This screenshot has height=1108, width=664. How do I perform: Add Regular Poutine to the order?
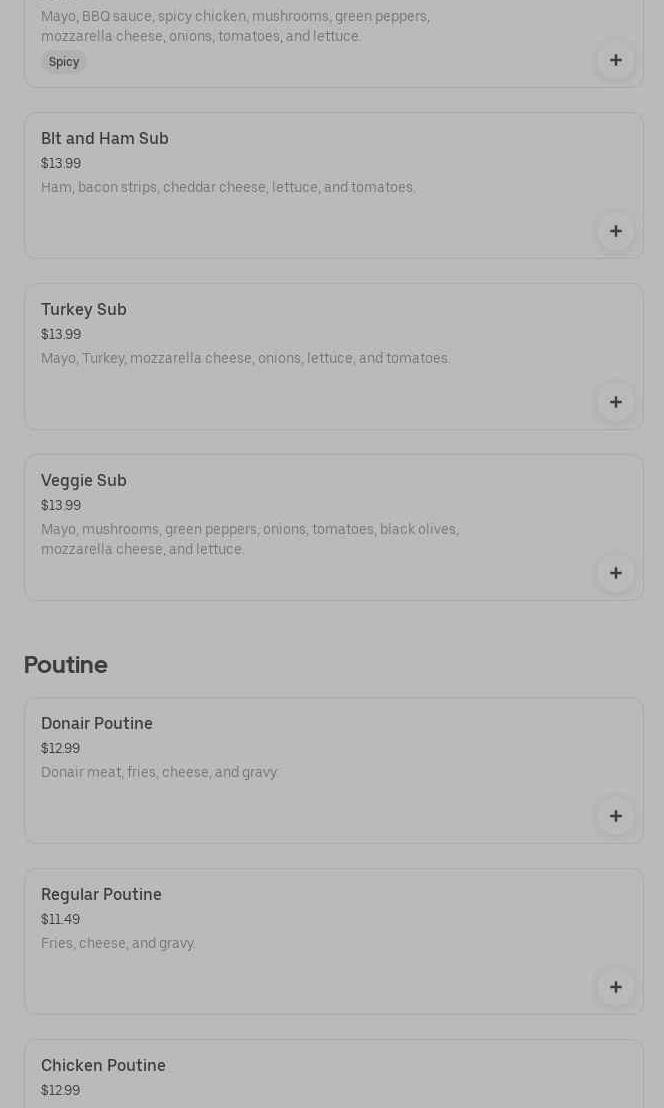pos(615,987)
